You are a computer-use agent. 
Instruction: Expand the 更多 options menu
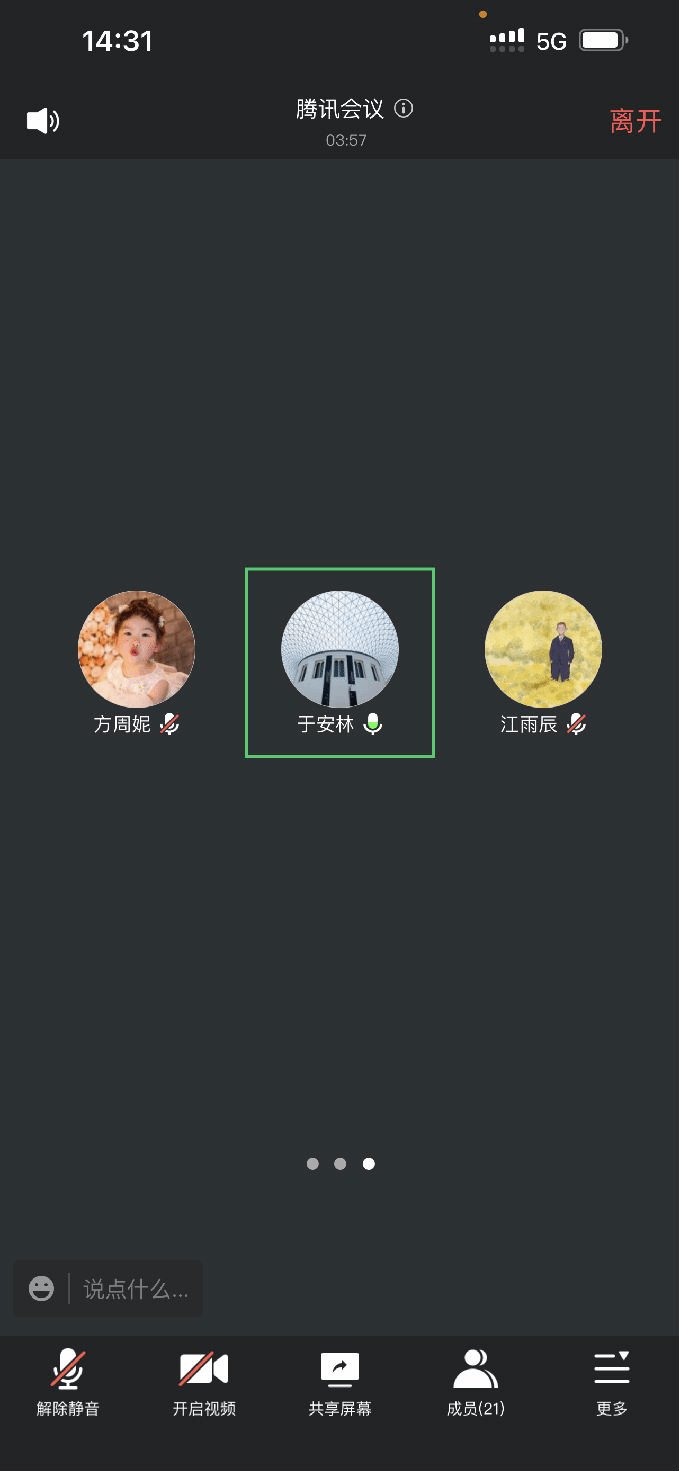pyautogui.click(x=611, y=1382)
